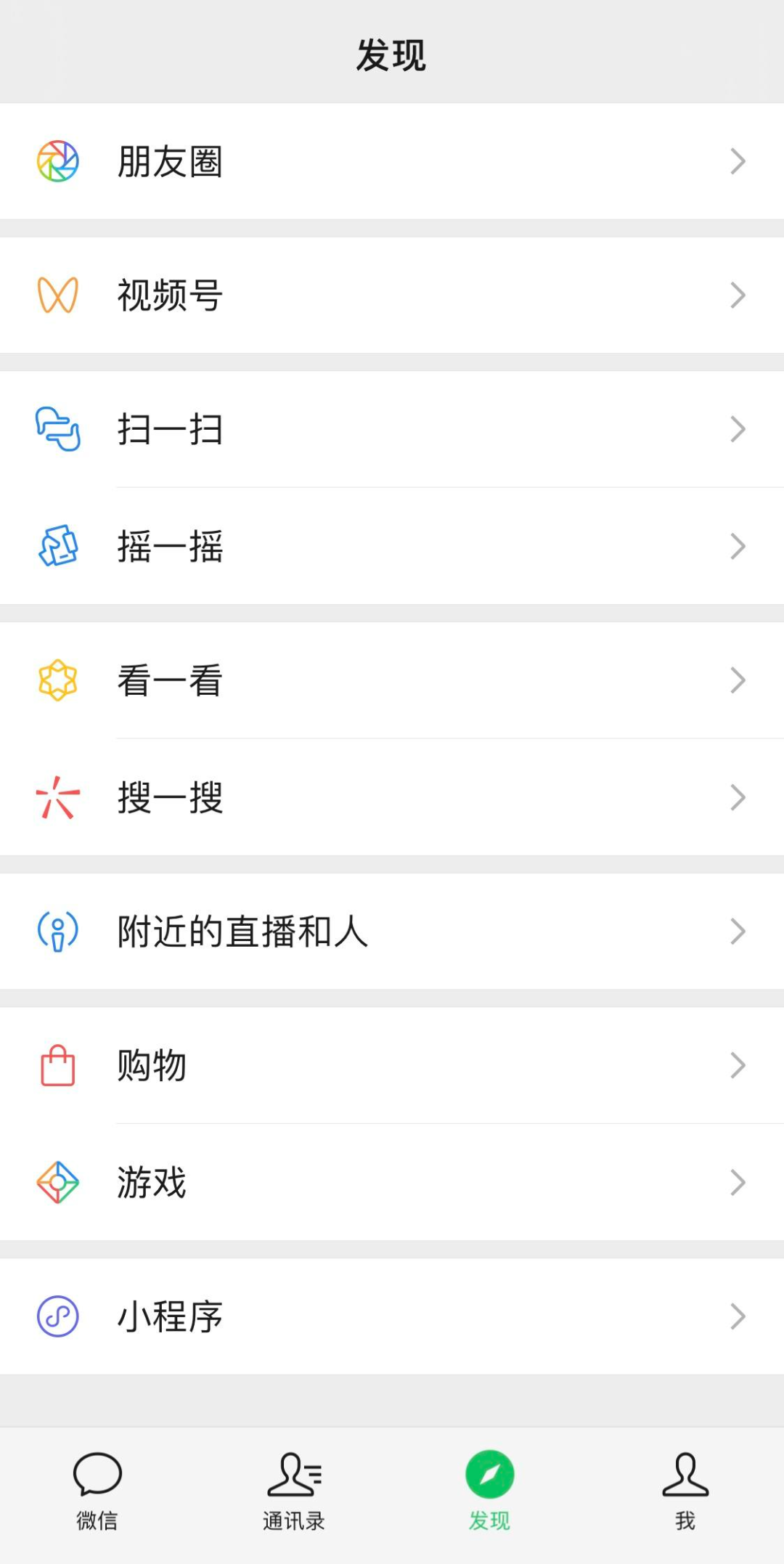Open Top Stories via the 看一看 icon
This screenshot has width=784, height=1564.
click(58, 680)
